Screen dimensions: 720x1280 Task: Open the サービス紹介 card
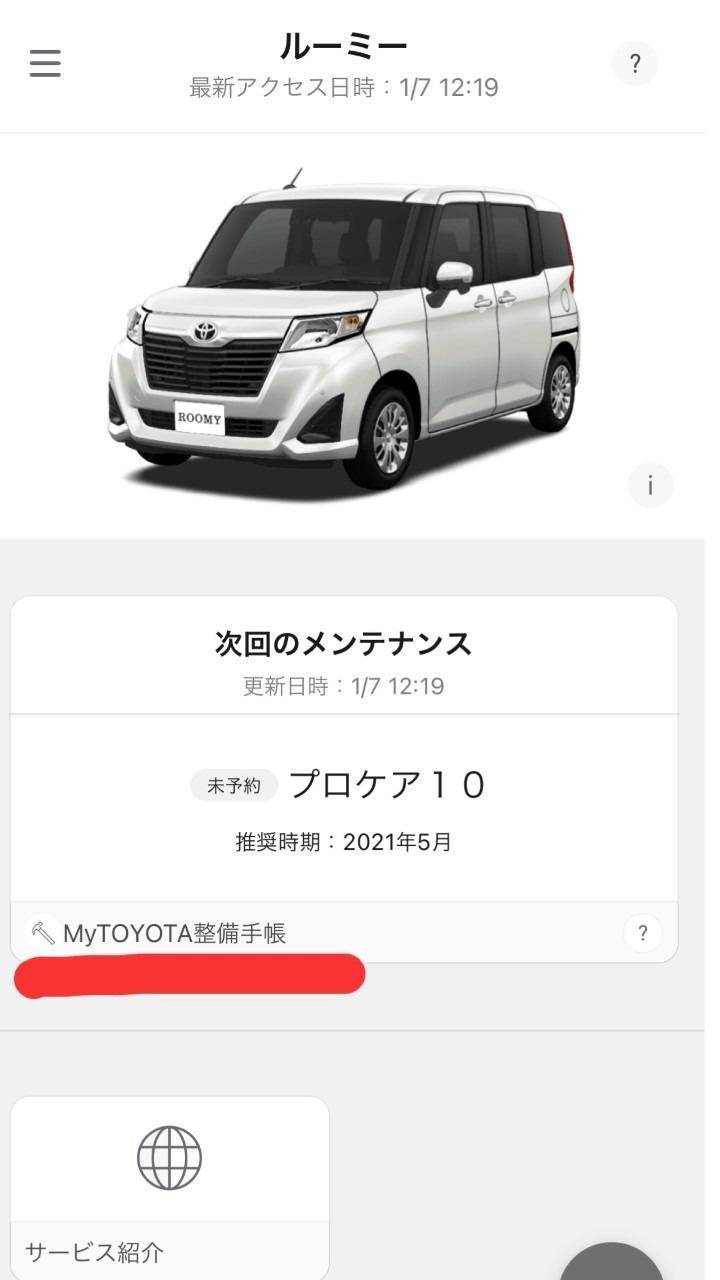coord(170,1188)
